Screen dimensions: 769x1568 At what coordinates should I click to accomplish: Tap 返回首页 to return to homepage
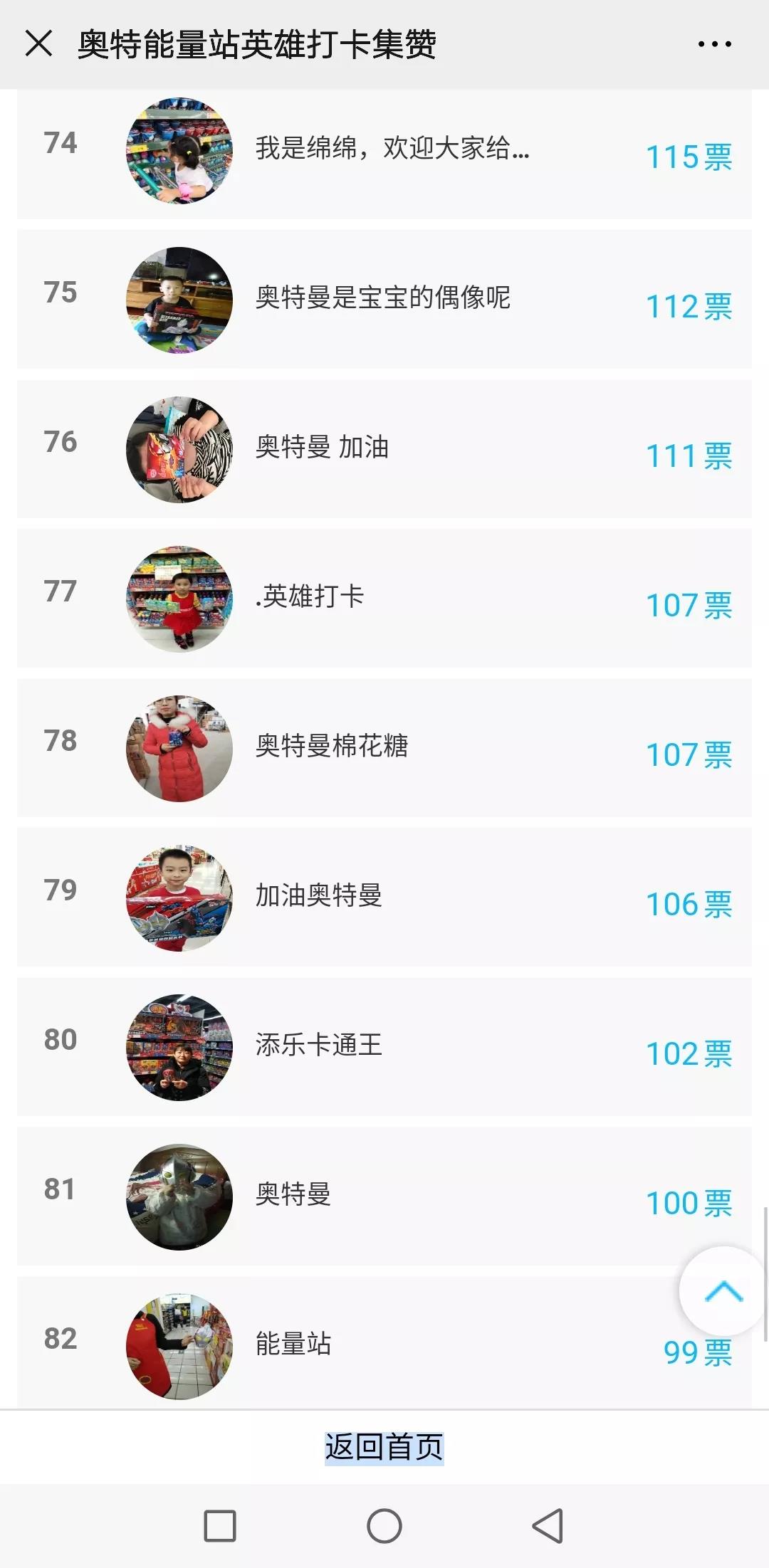pos(384,1447)
